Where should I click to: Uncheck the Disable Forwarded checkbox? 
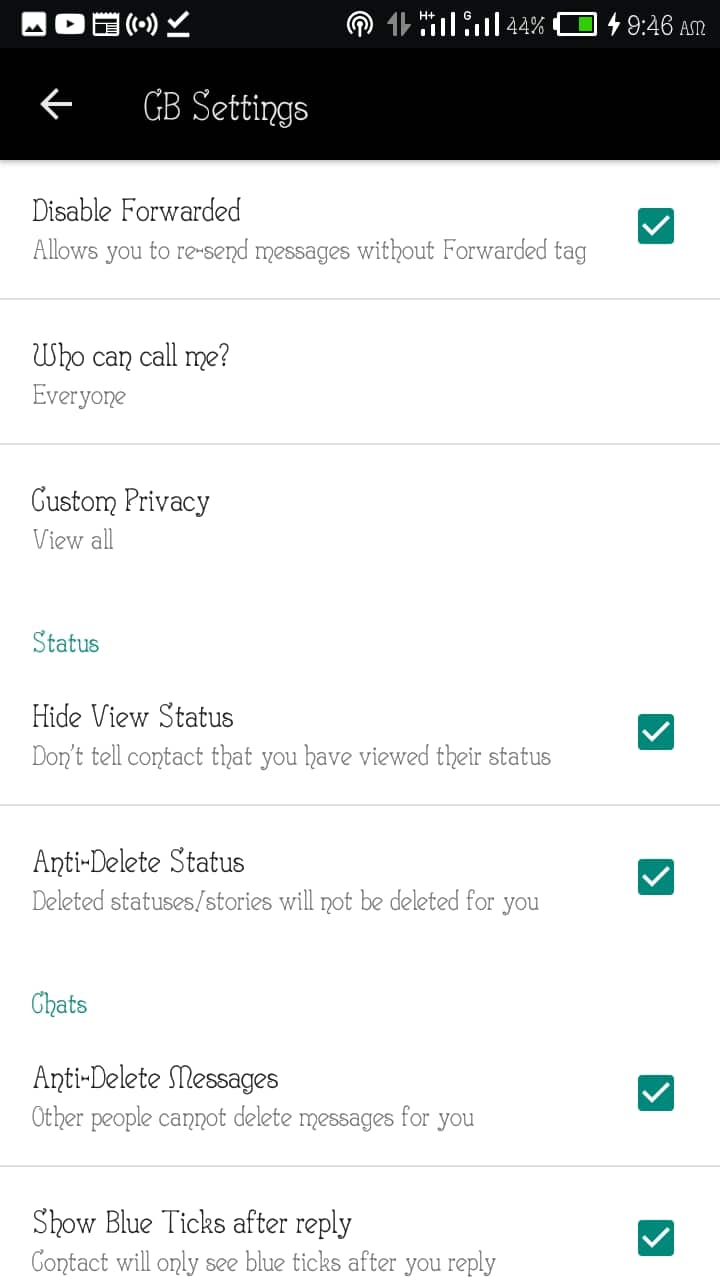[656, 227]
